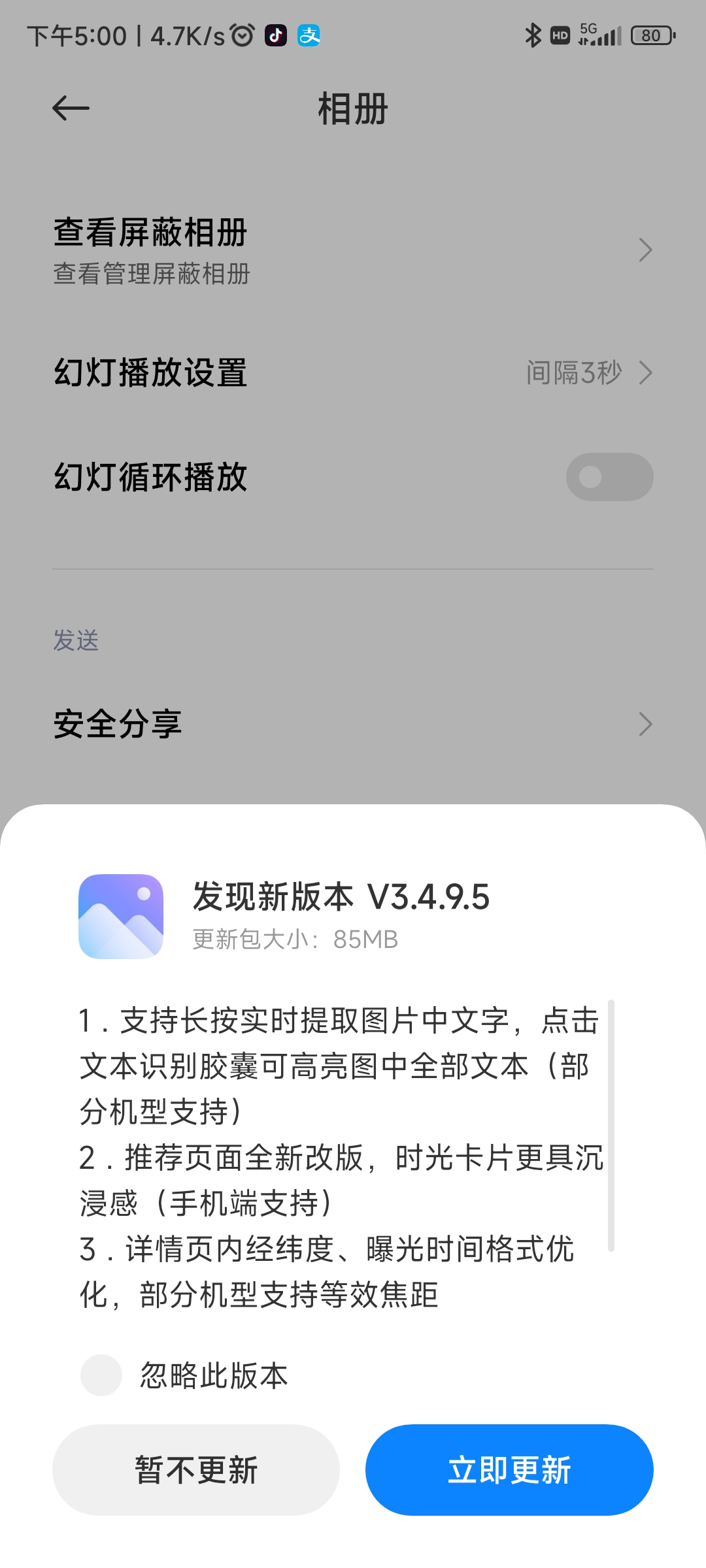Open 查看屏蔽相册 row
The image size is (706, 1568).
[353, 250]
